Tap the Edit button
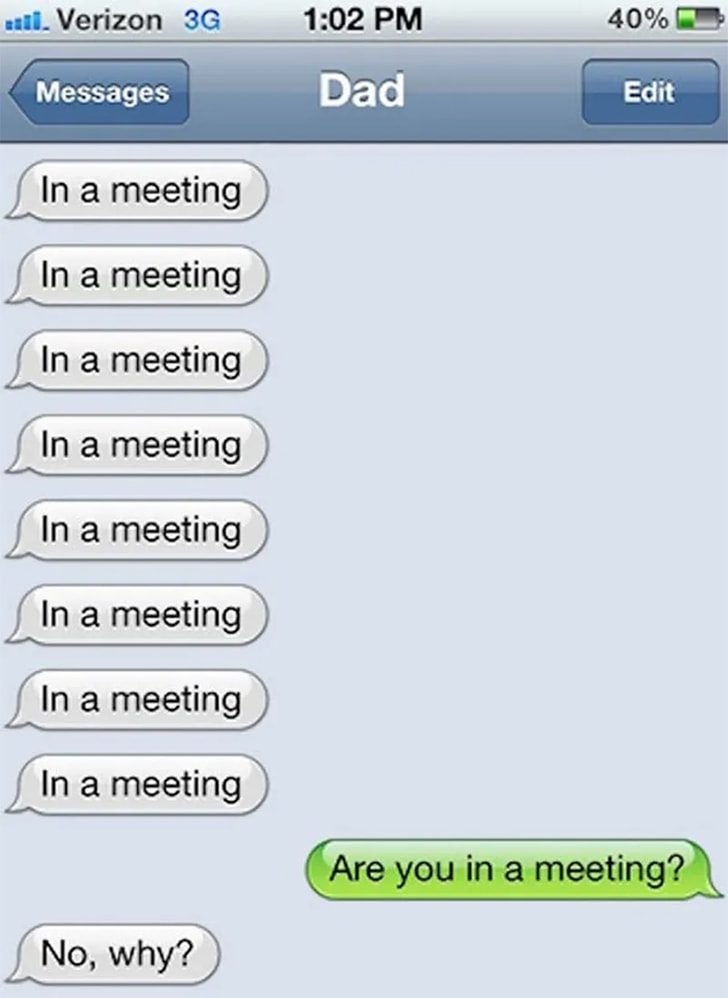This screenshot has width=728, height=998. 648,93
